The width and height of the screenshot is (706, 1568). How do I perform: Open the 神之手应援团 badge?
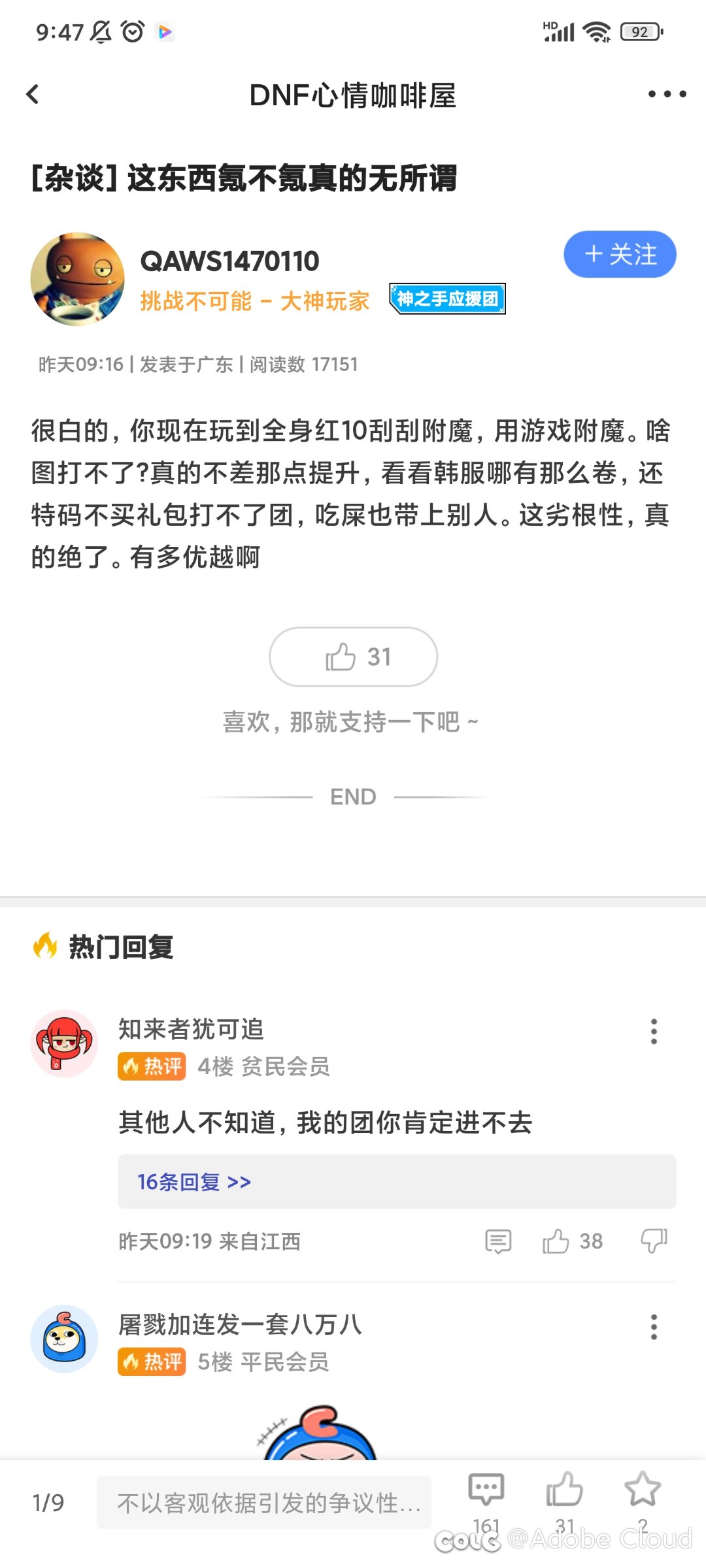448,299
